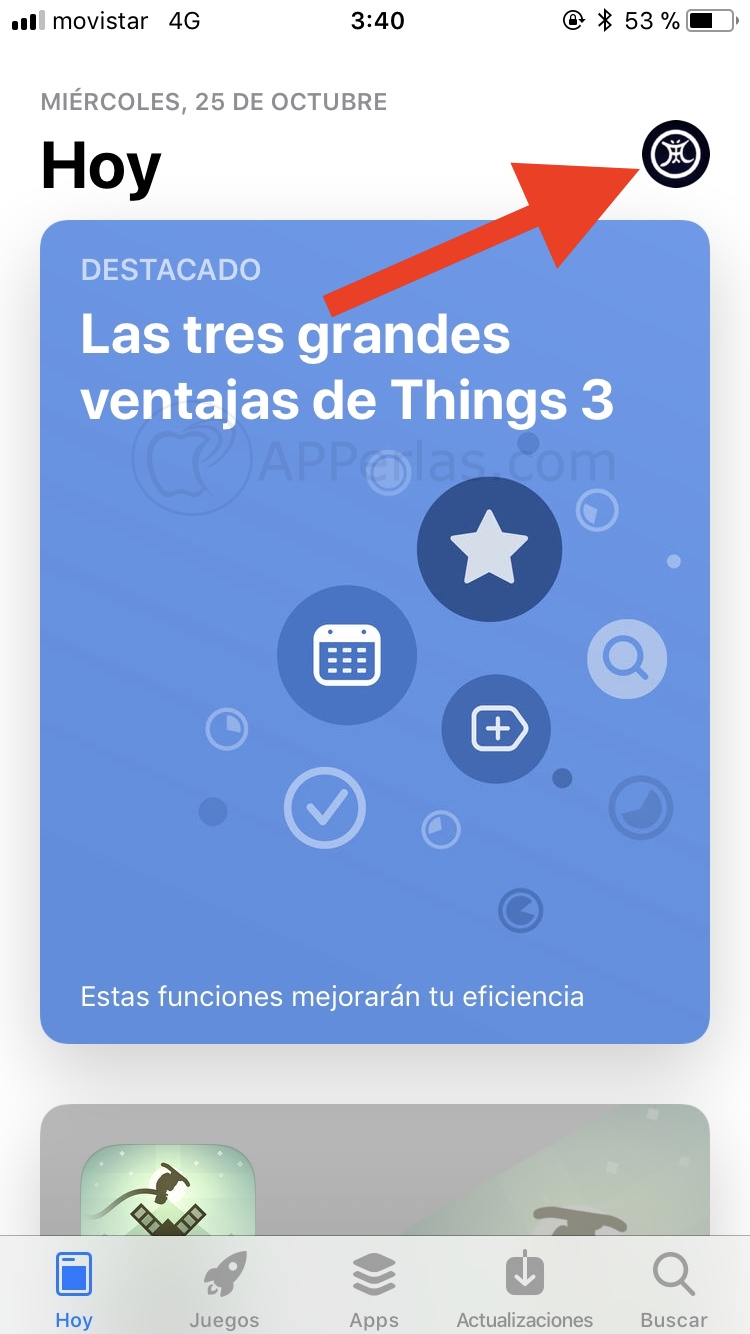This screenshot has height=1334, width=750.
Task: Tap the calendar icon inside the featured card
Action: point(347,654)
